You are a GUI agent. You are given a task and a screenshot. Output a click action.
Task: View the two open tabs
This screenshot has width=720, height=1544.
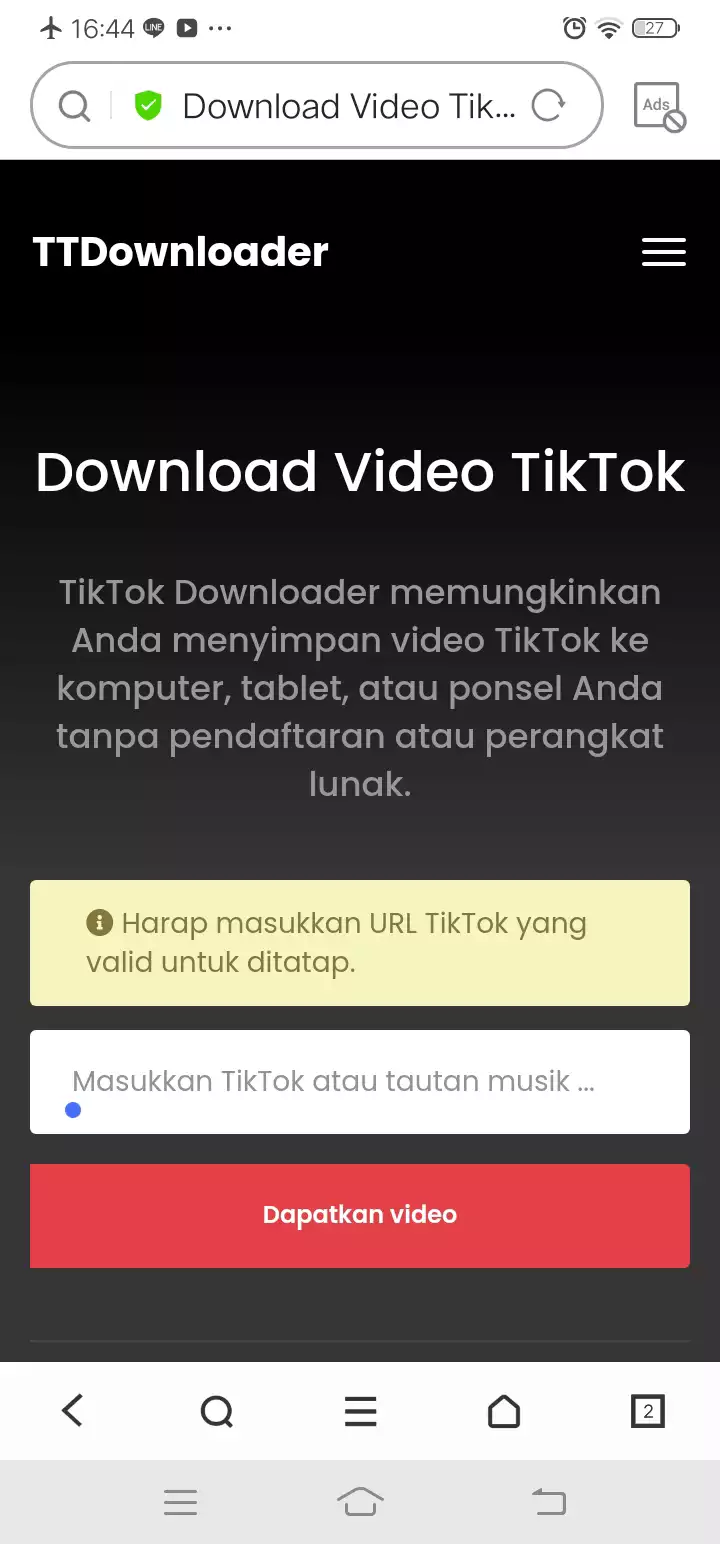(x=648, y=1411)
